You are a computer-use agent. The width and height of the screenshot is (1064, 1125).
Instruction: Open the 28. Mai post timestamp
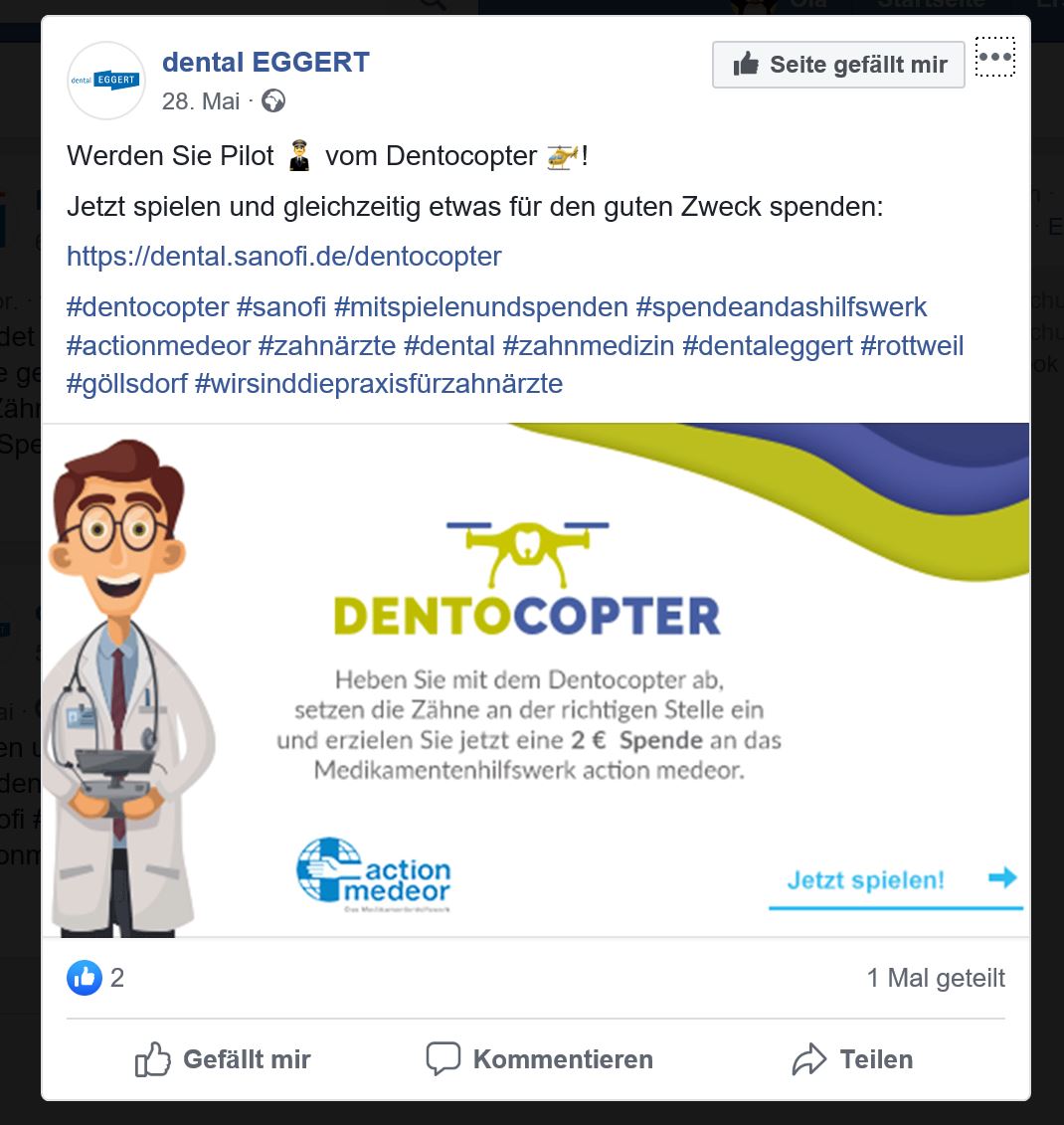[x=201, y=100]
